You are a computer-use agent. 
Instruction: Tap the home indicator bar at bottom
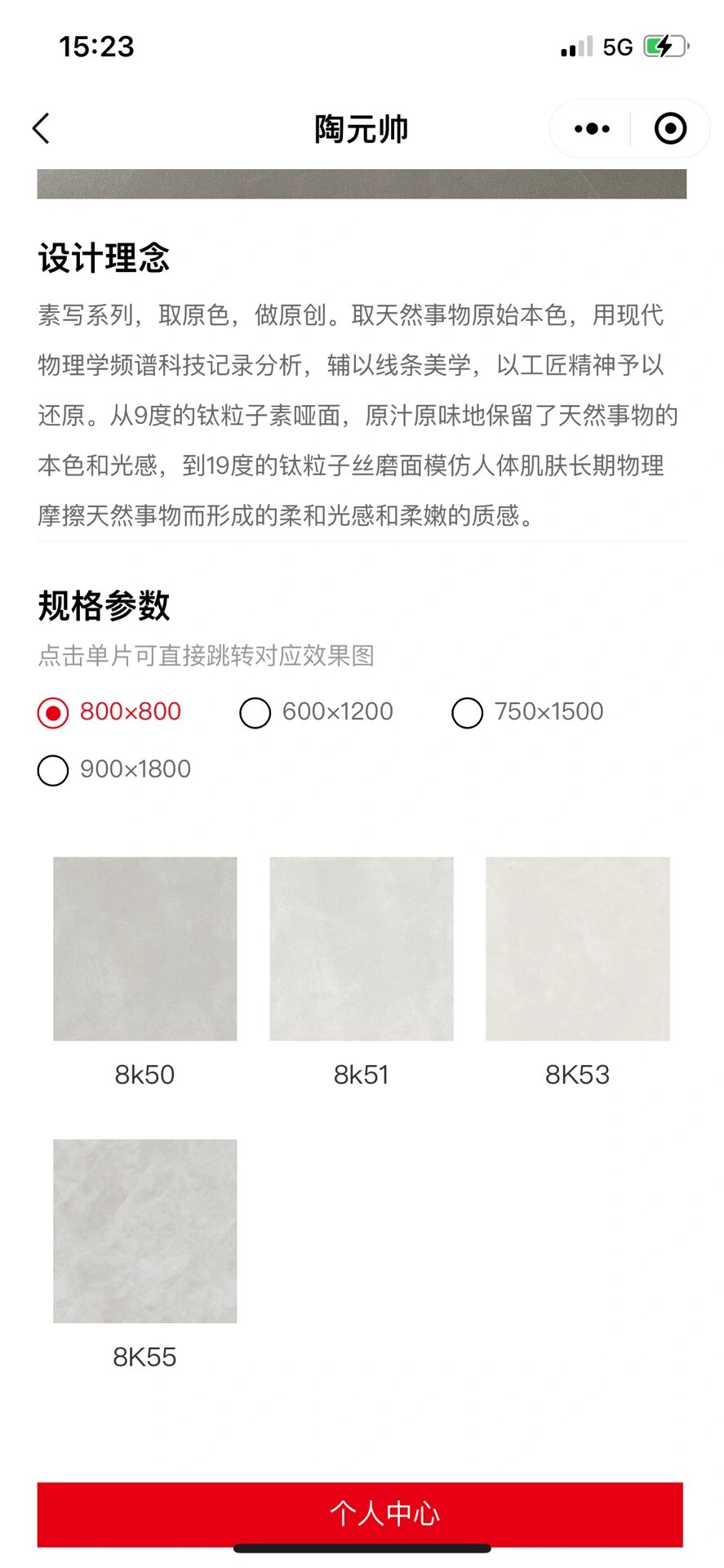(362, 1551)
